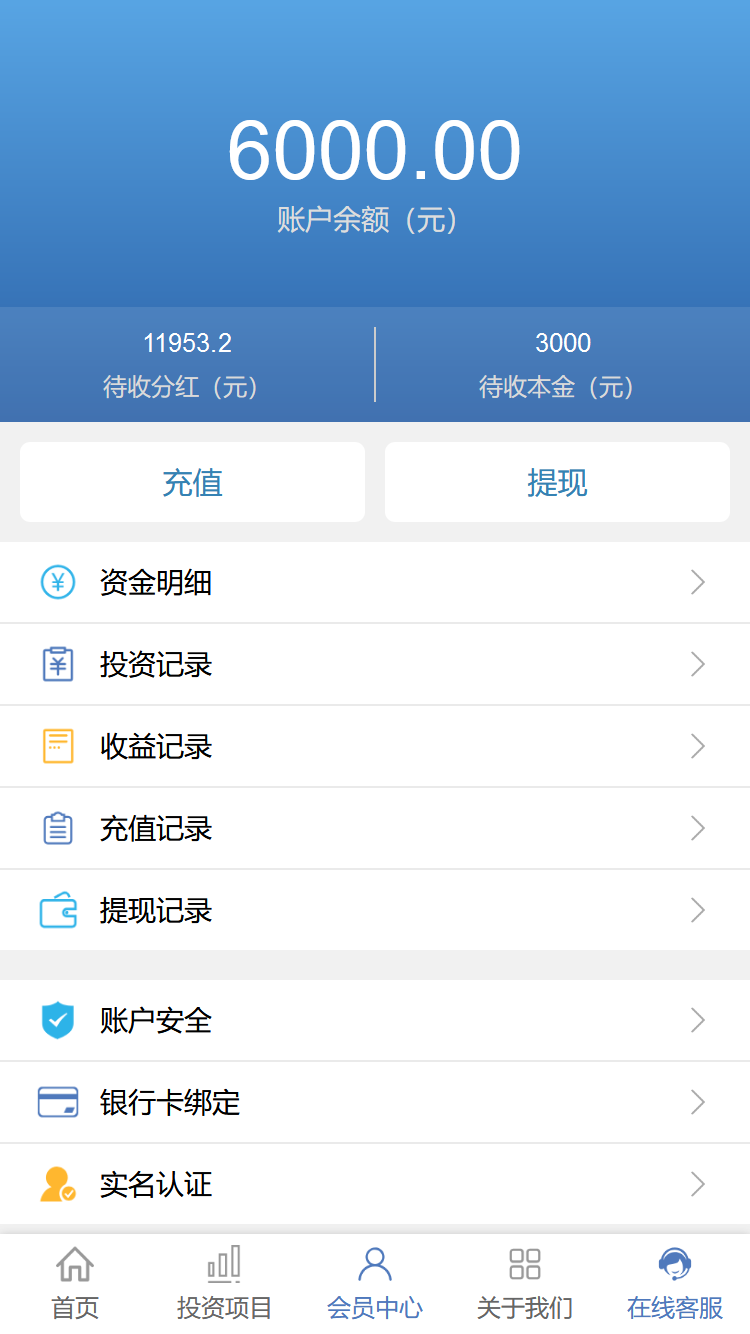The width and height of the screenshot is (750, 1334).
Task: Contact 在线客服 online support
Action: point(675,1284)
